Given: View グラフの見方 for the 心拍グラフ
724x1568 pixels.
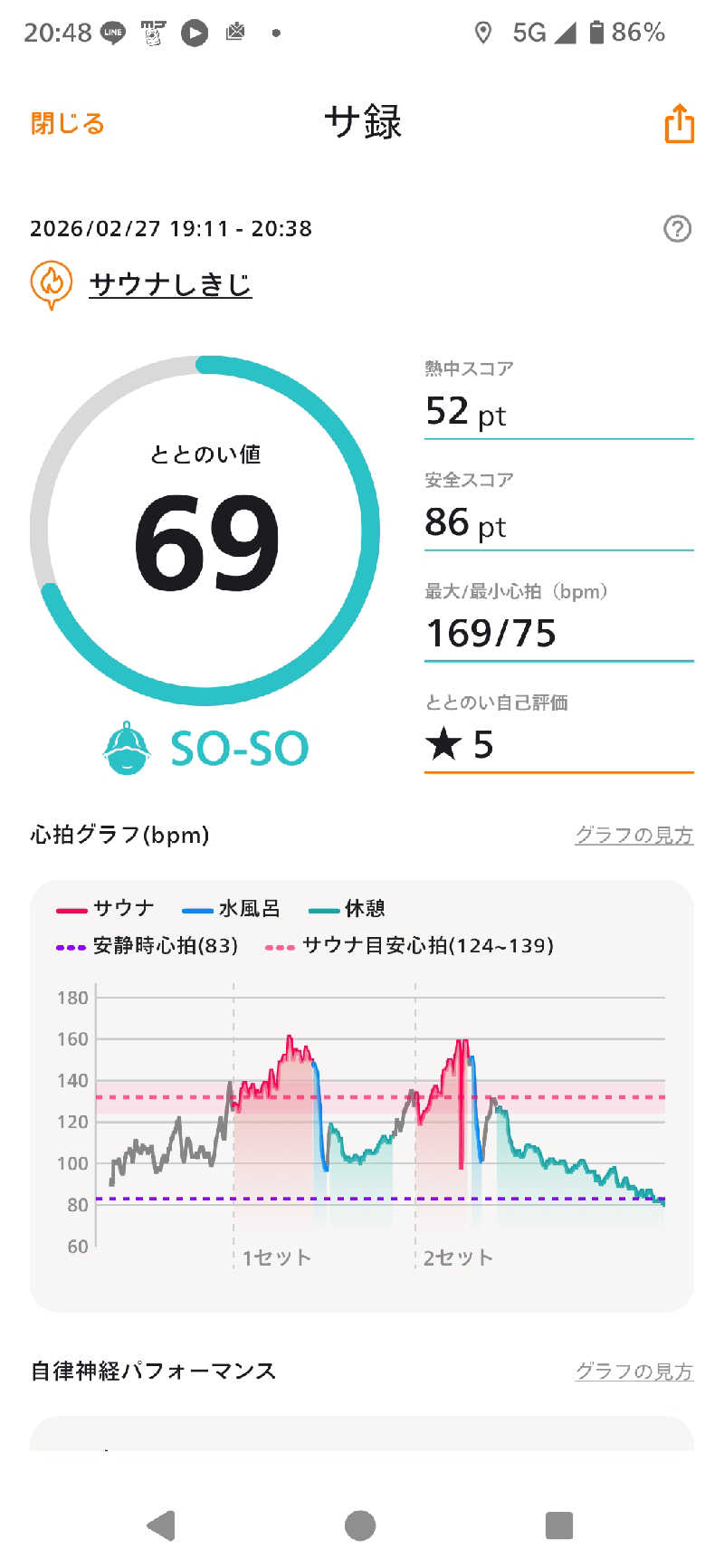Looking at the screenshot, I should coord(633,835).
